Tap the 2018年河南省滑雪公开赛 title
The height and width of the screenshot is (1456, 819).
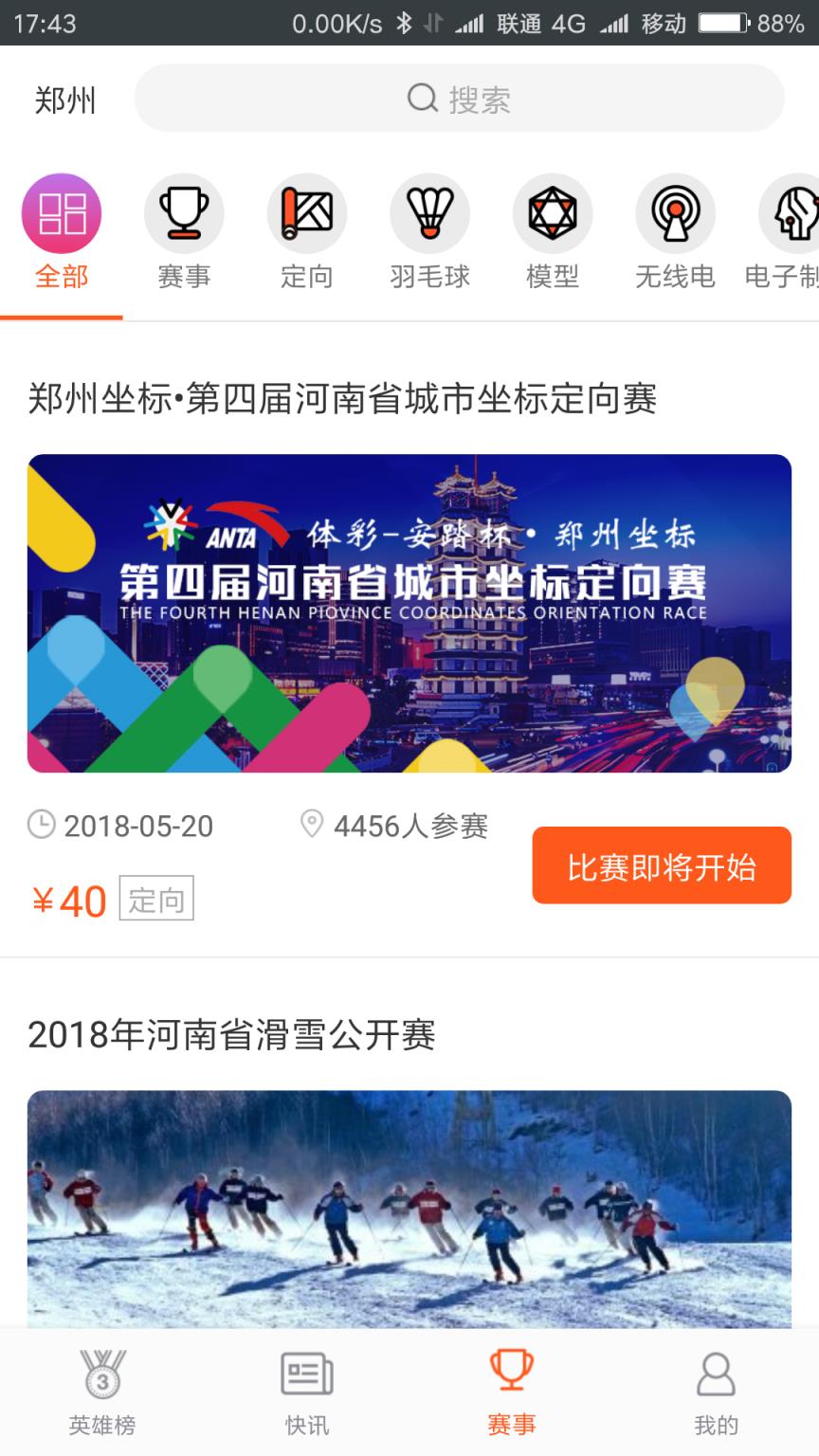click(233, 1036)
